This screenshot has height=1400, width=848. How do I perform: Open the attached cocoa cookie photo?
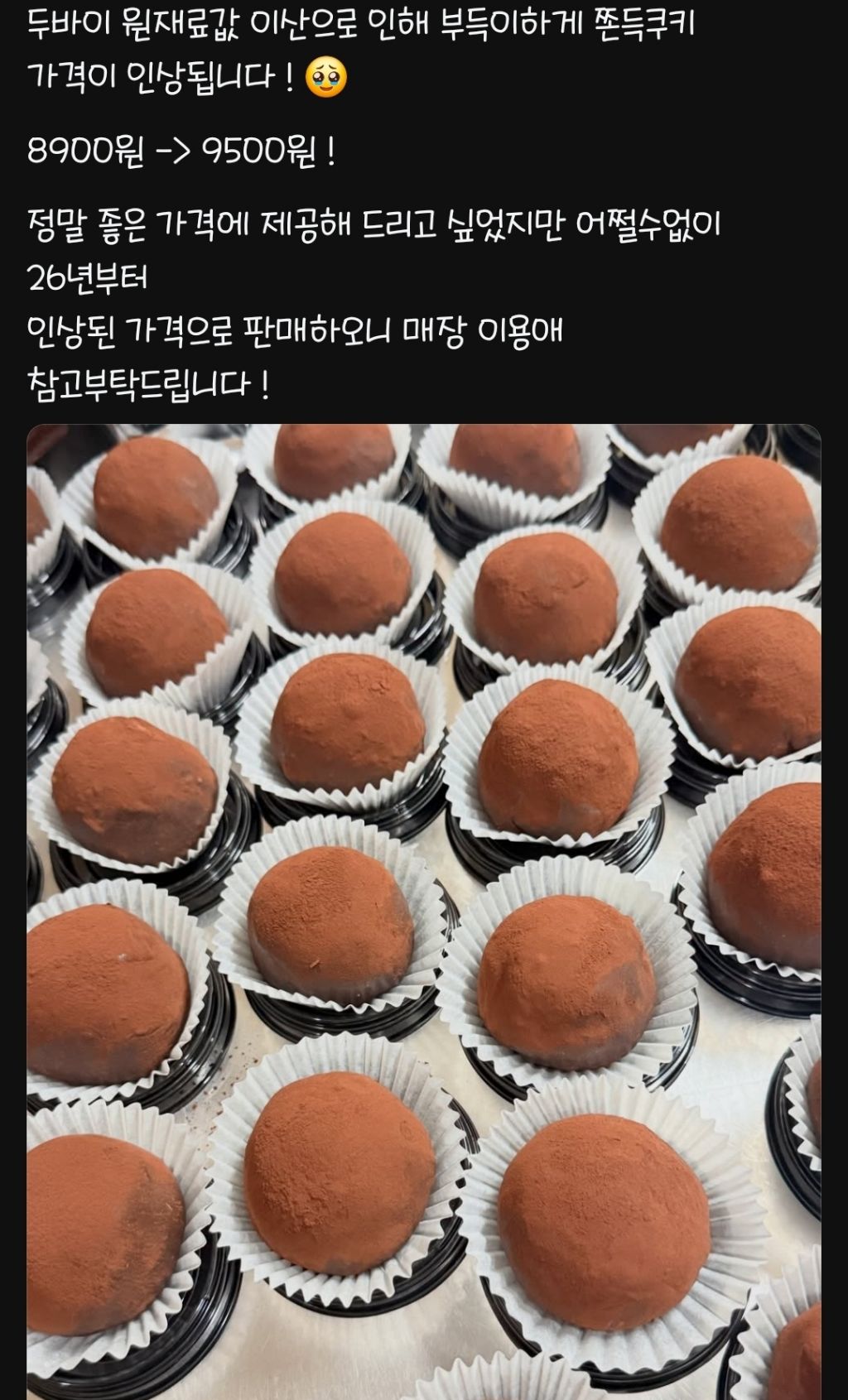(424, 912)
